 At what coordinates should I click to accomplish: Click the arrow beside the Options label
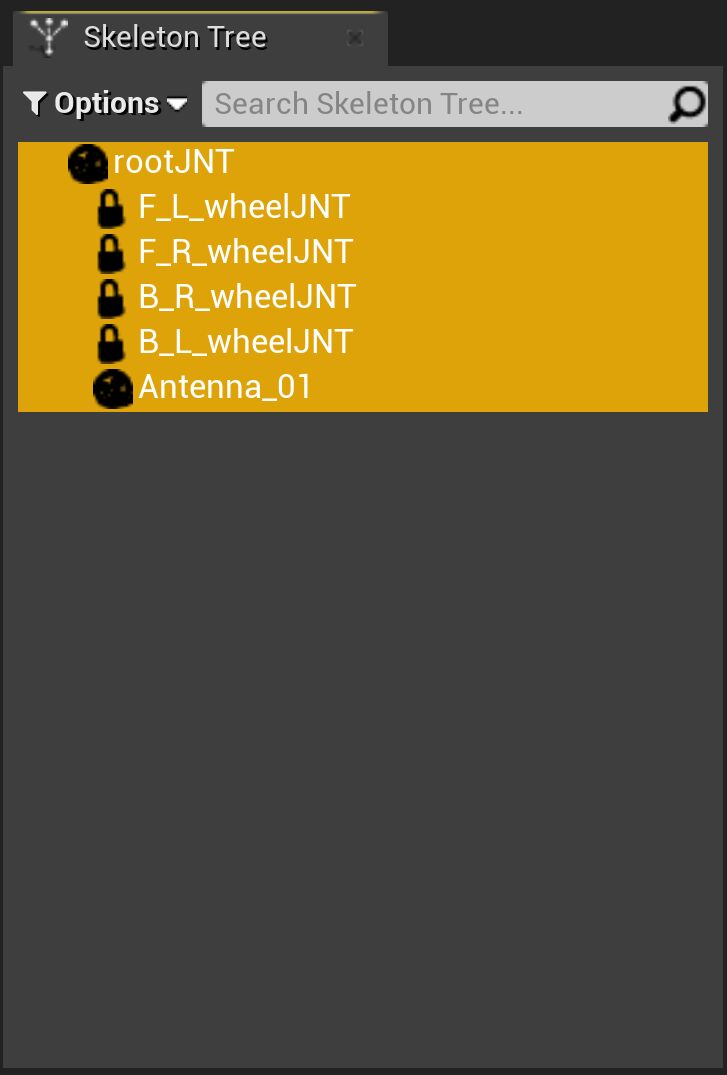(177, 104)
